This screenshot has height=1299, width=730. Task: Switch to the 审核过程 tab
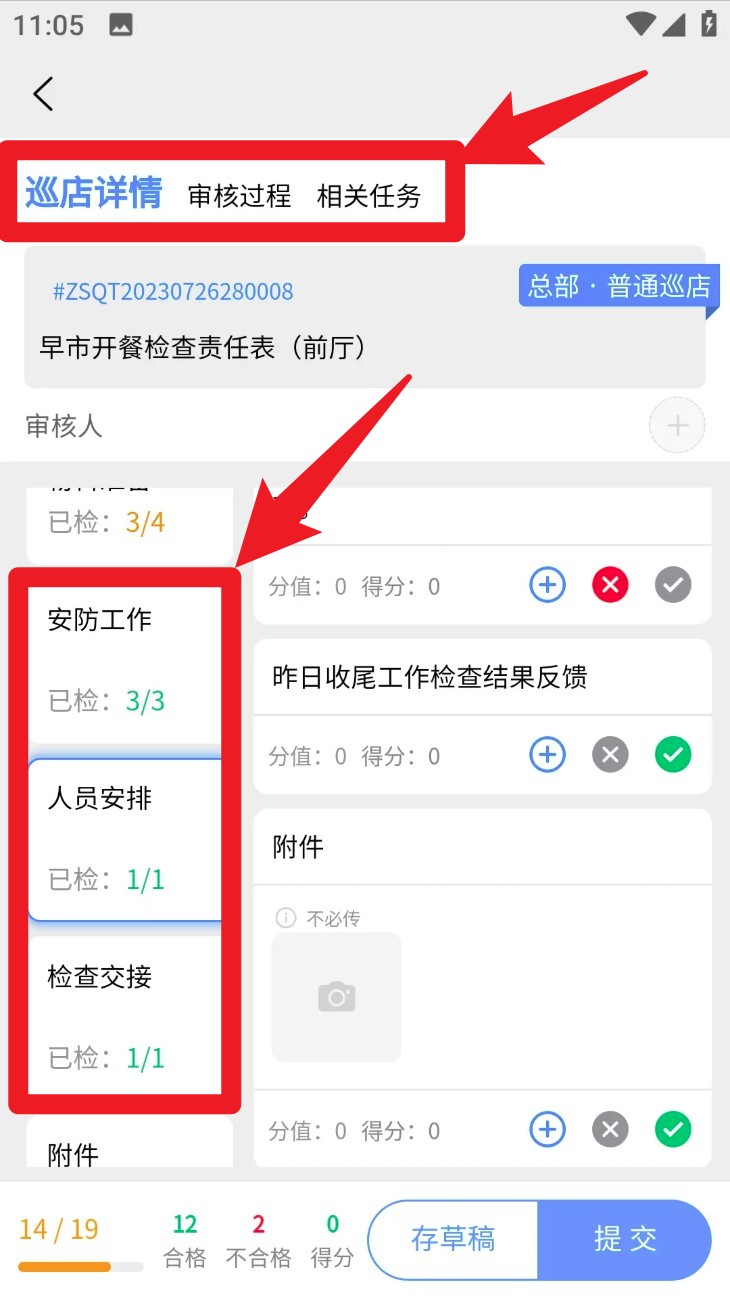(239, 196)
